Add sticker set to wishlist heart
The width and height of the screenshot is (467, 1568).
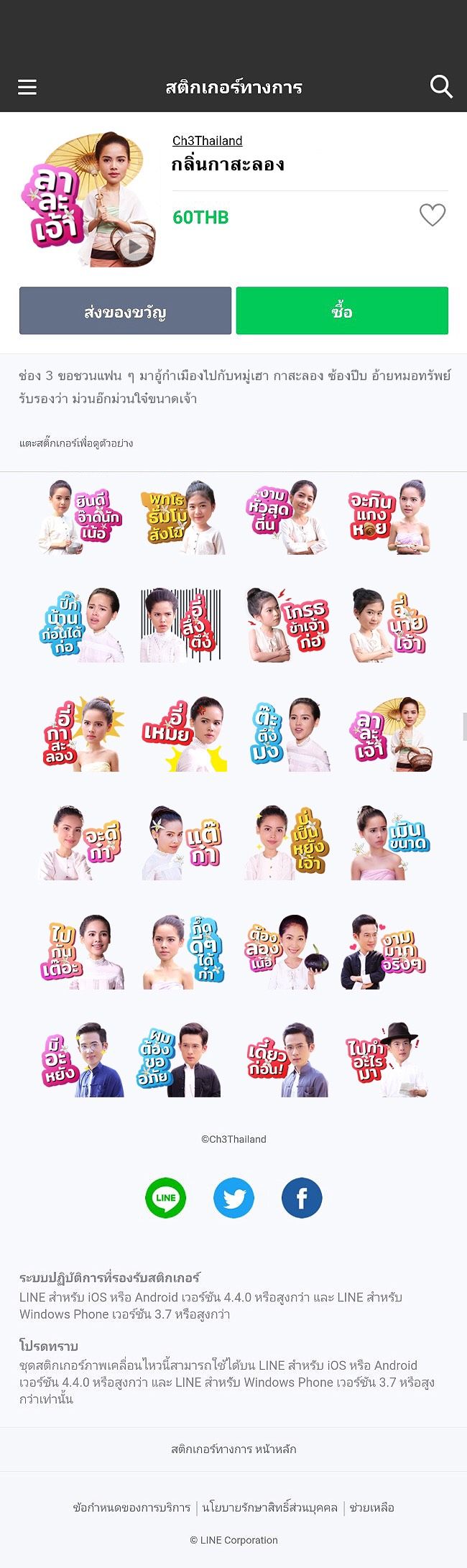click(x=433, y=215)
